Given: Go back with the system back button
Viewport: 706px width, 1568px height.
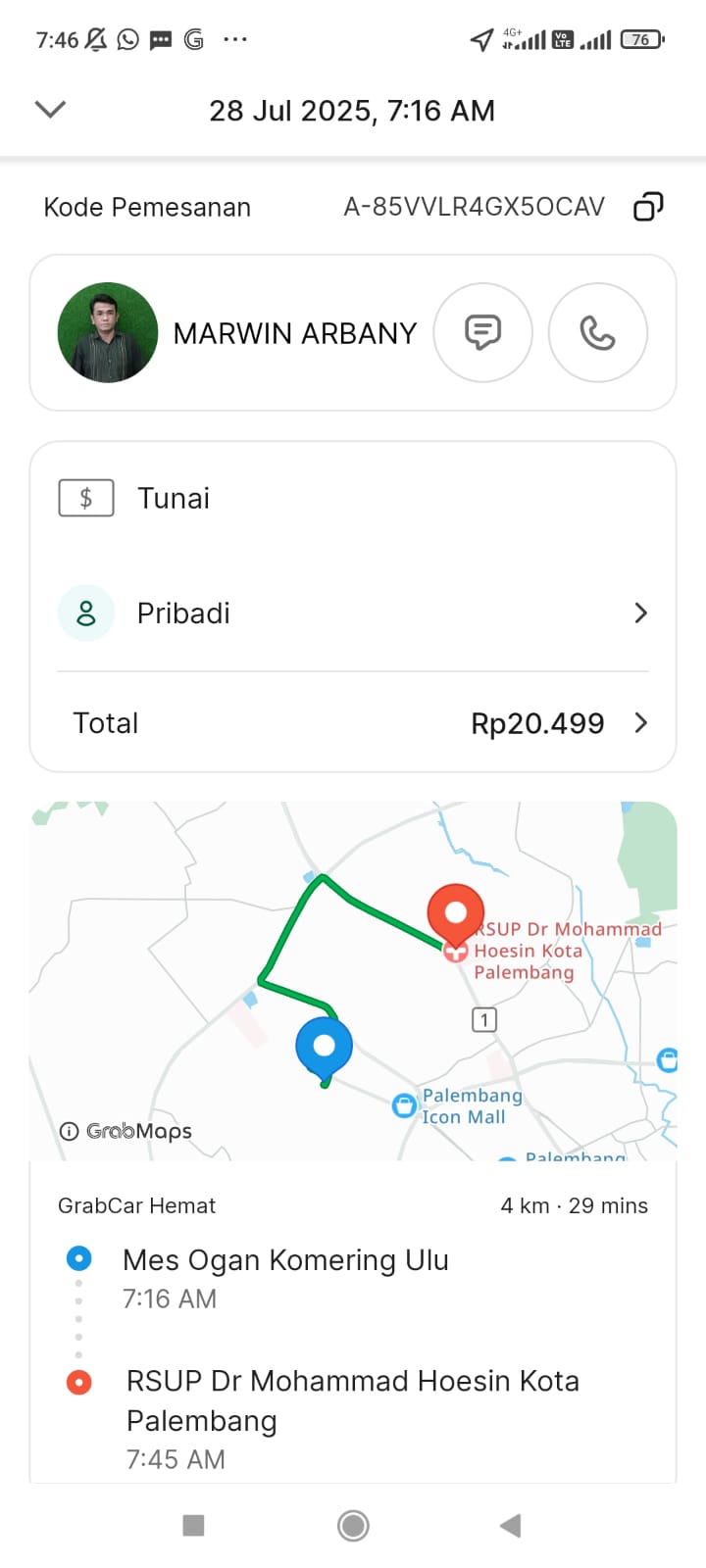Looking at the screenshot, I should [x=510, y=1525].
